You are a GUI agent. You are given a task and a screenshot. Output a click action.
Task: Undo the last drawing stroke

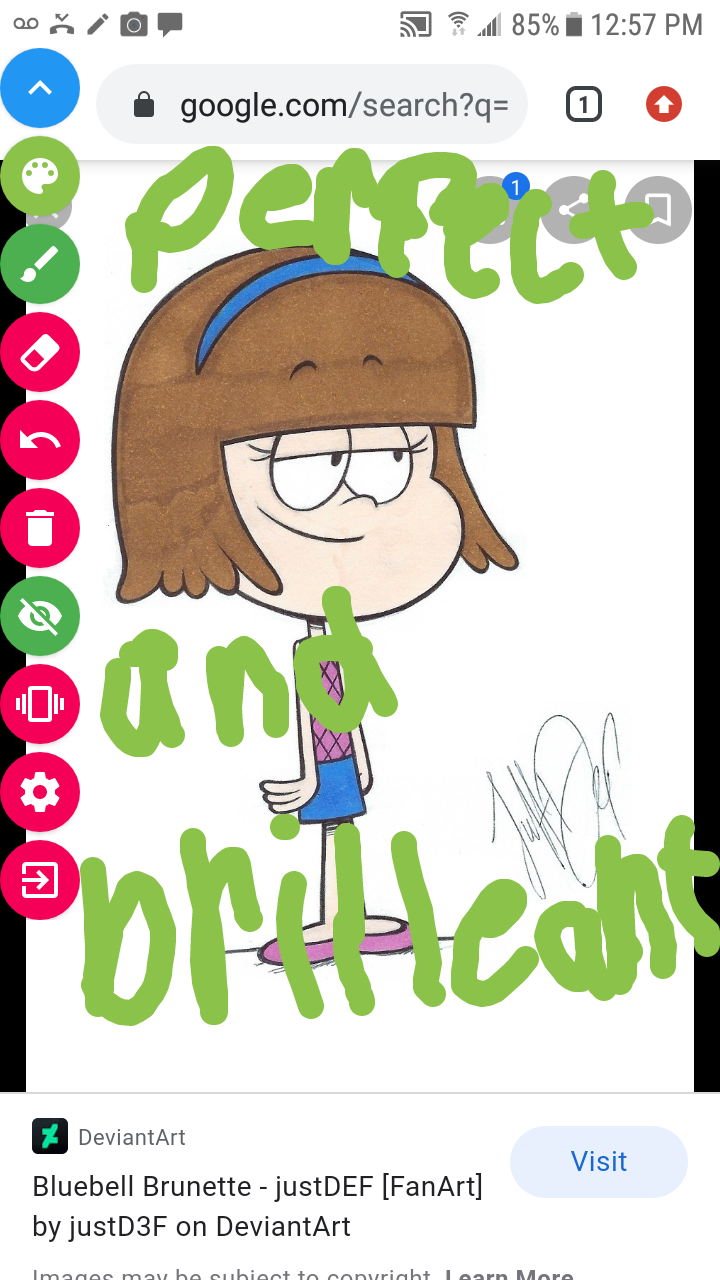(x=40, y=440)
